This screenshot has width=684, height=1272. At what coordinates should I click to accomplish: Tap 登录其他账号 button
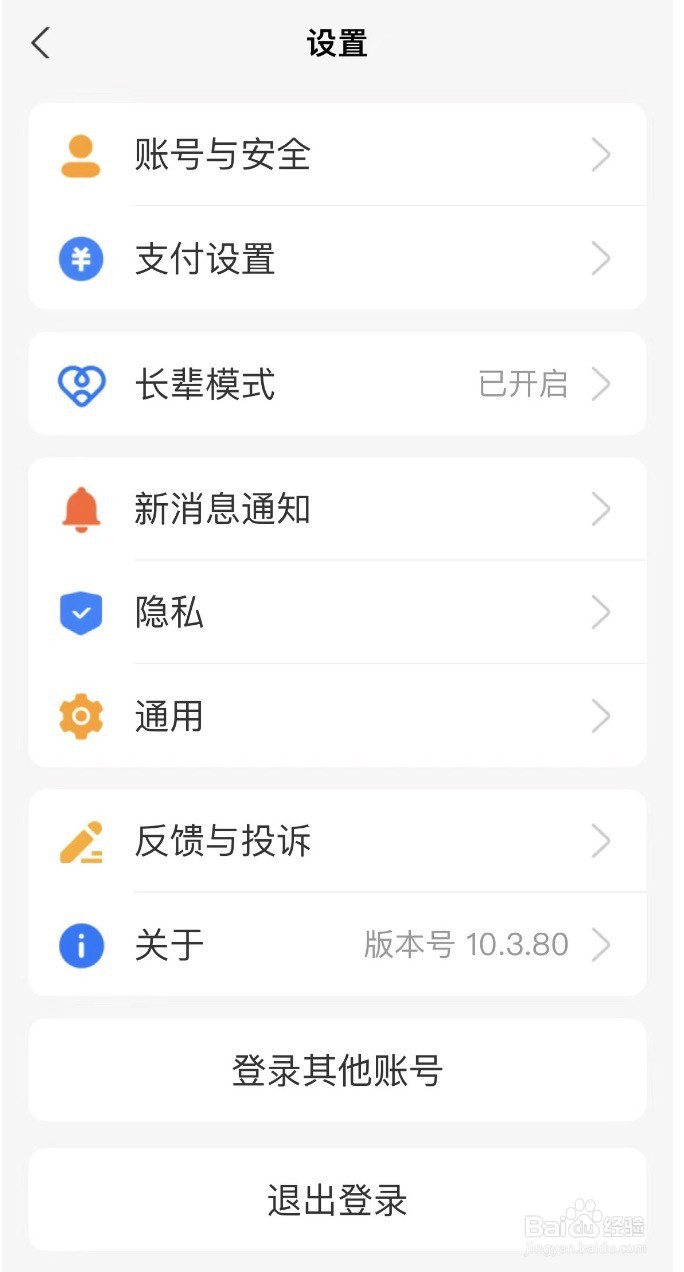[337, 1070]
